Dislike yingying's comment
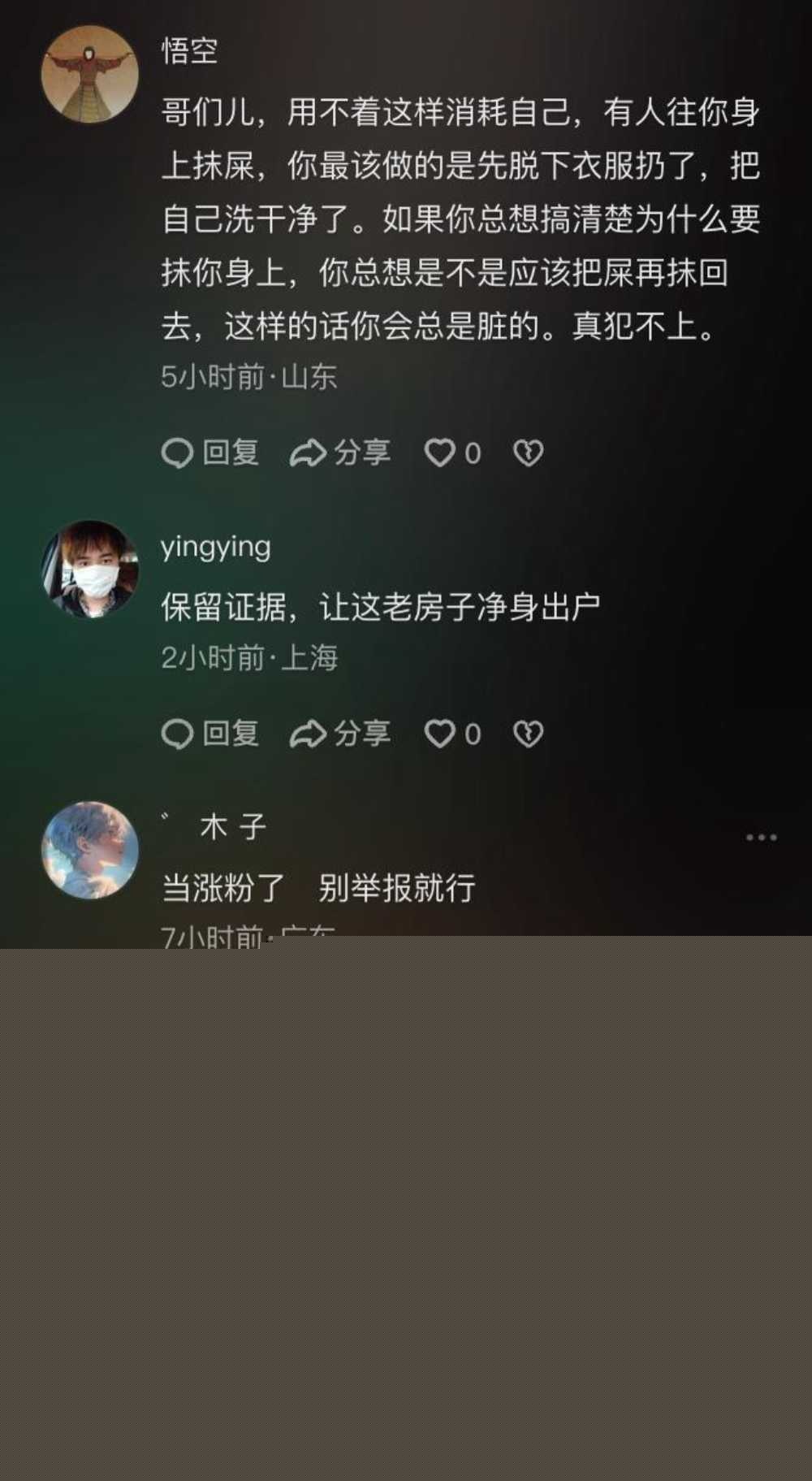 528,734
